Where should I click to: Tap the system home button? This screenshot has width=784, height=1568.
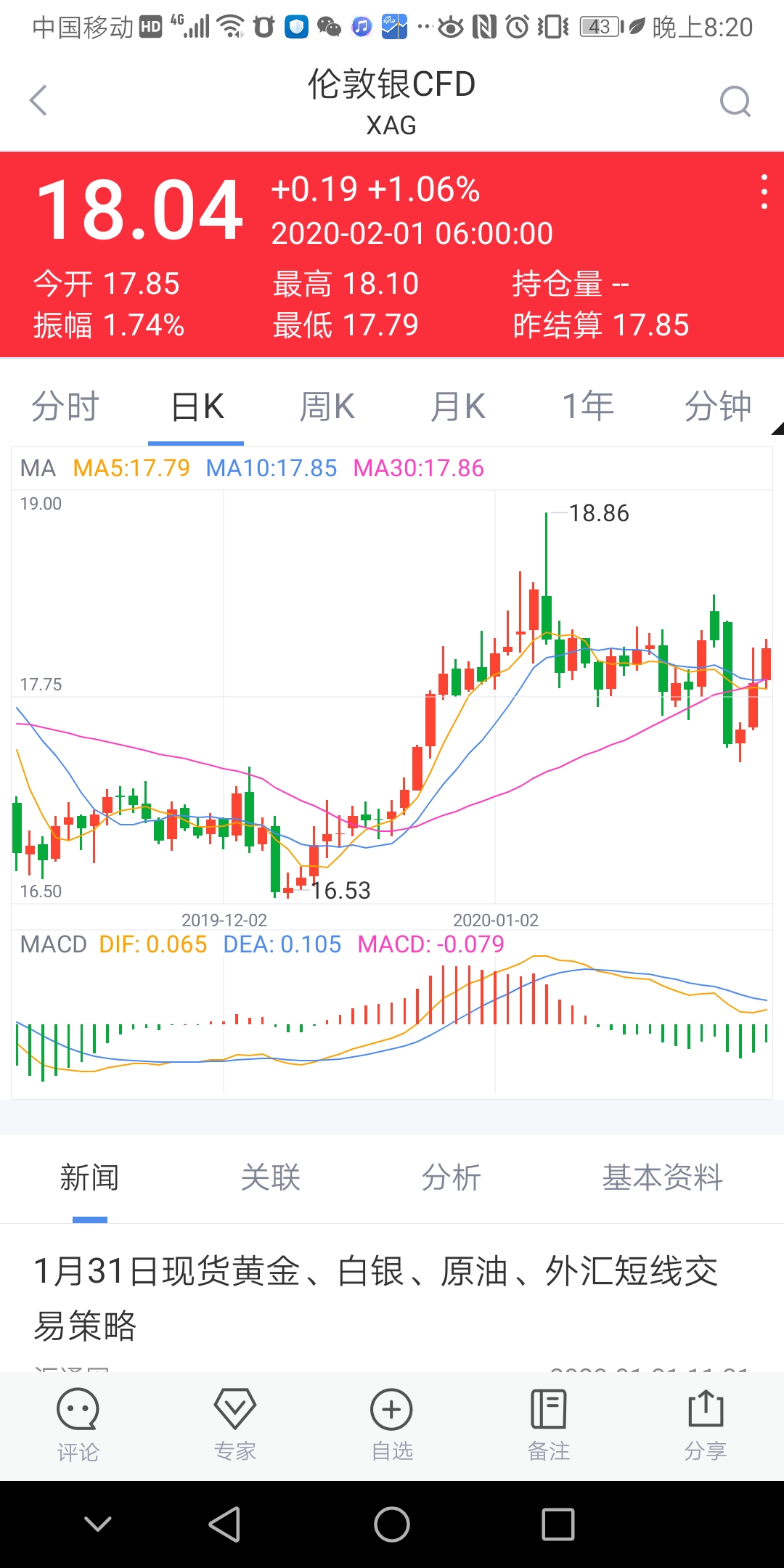pos(392,1524)
